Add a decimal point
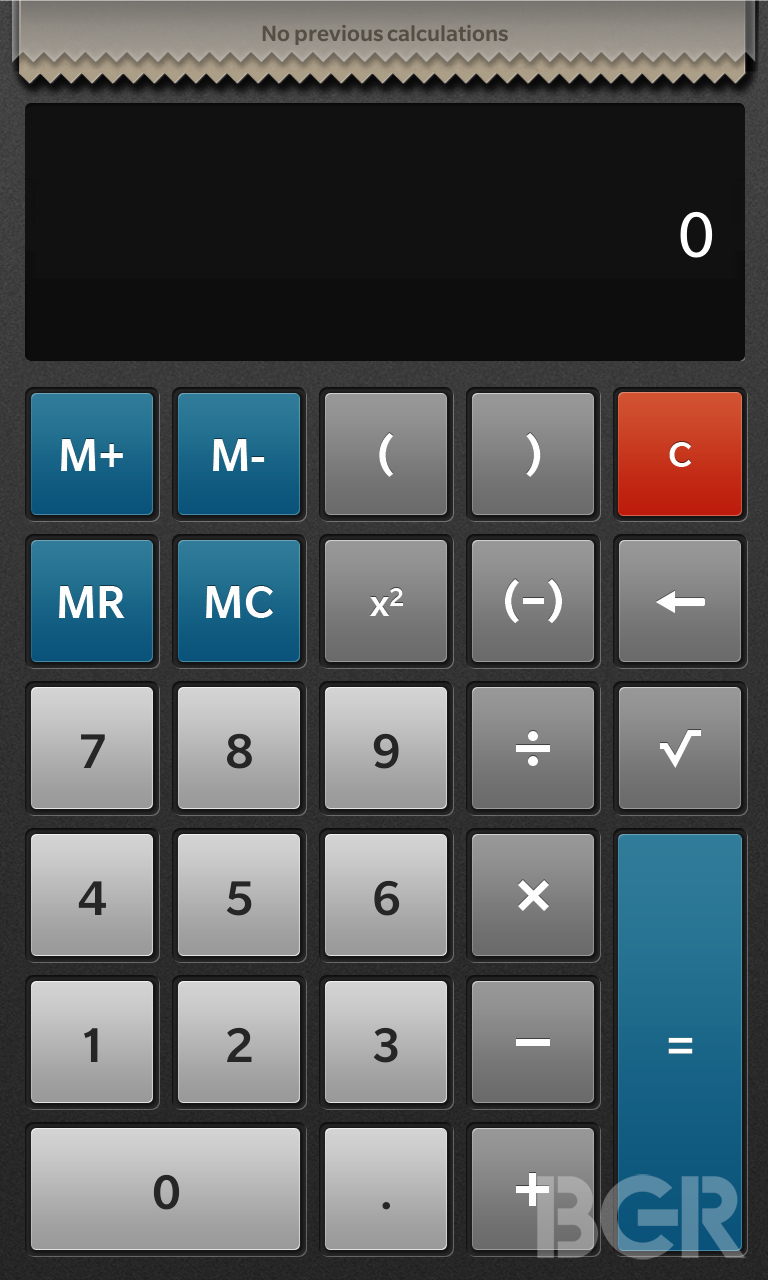 386,1189
